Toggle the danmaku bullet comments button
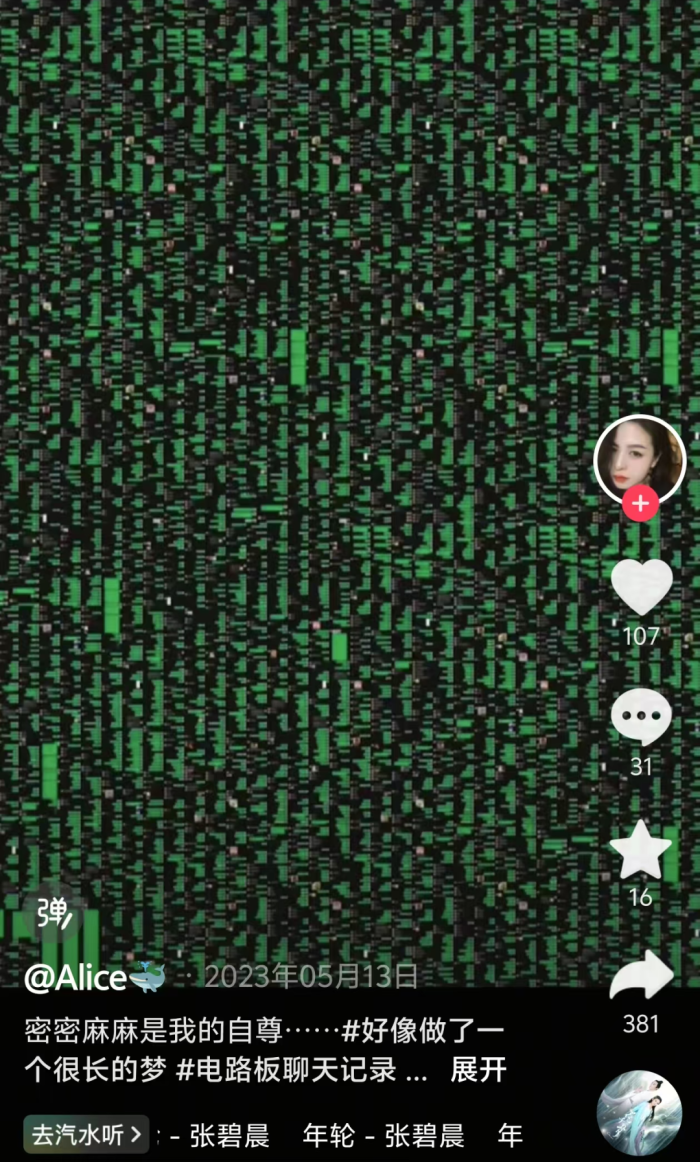 (x=53, y=913)
